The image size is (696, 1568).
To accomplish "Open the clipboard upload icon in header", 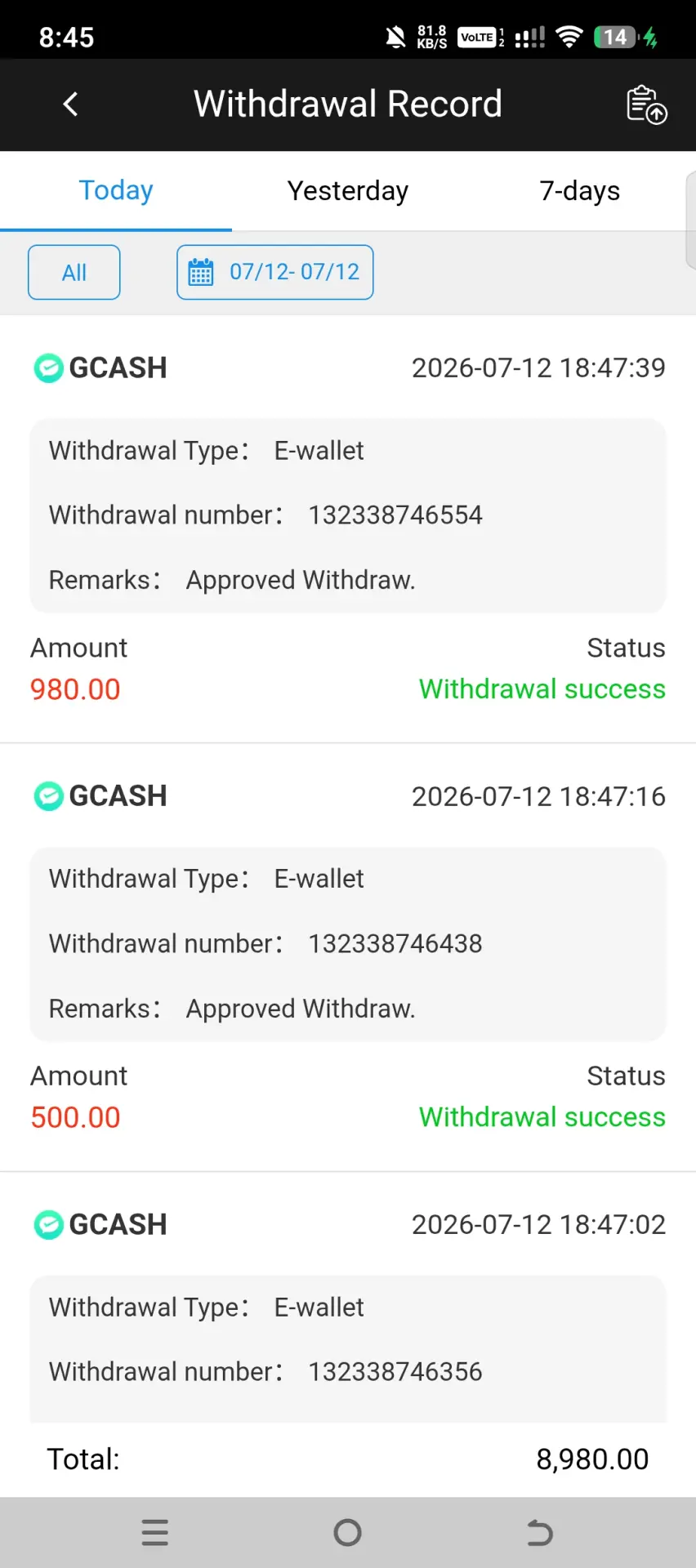I will 646,105.
